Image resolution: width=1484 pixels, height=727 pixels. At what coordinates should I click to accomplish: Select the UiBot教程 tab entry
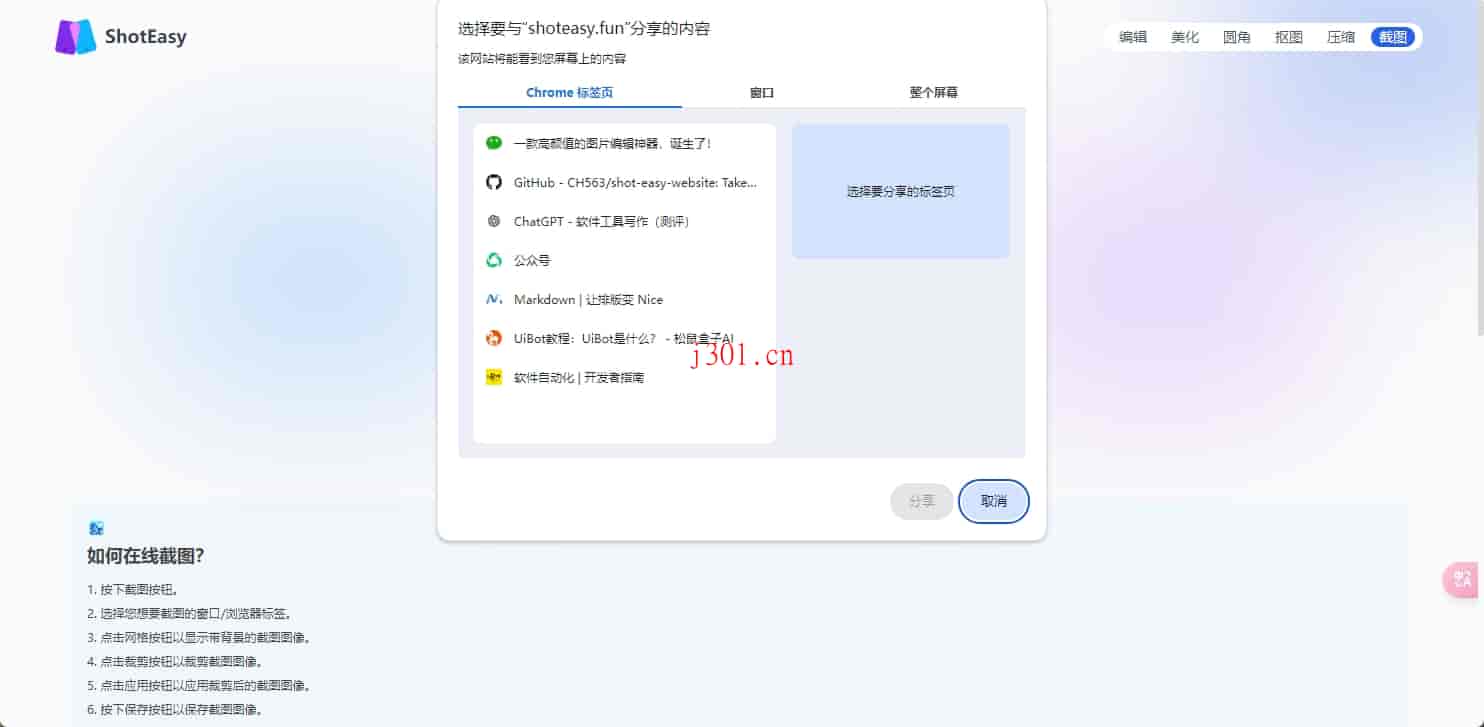click(622, 338)
